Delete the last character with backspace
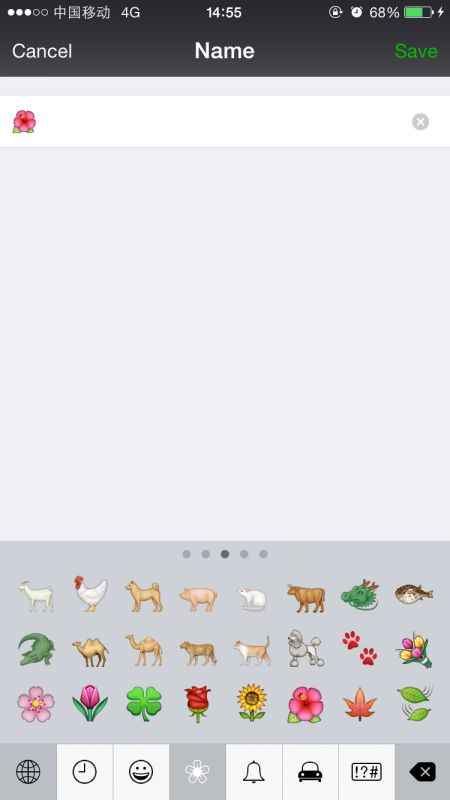Screen dimensions: 450x800 [423, 772]
